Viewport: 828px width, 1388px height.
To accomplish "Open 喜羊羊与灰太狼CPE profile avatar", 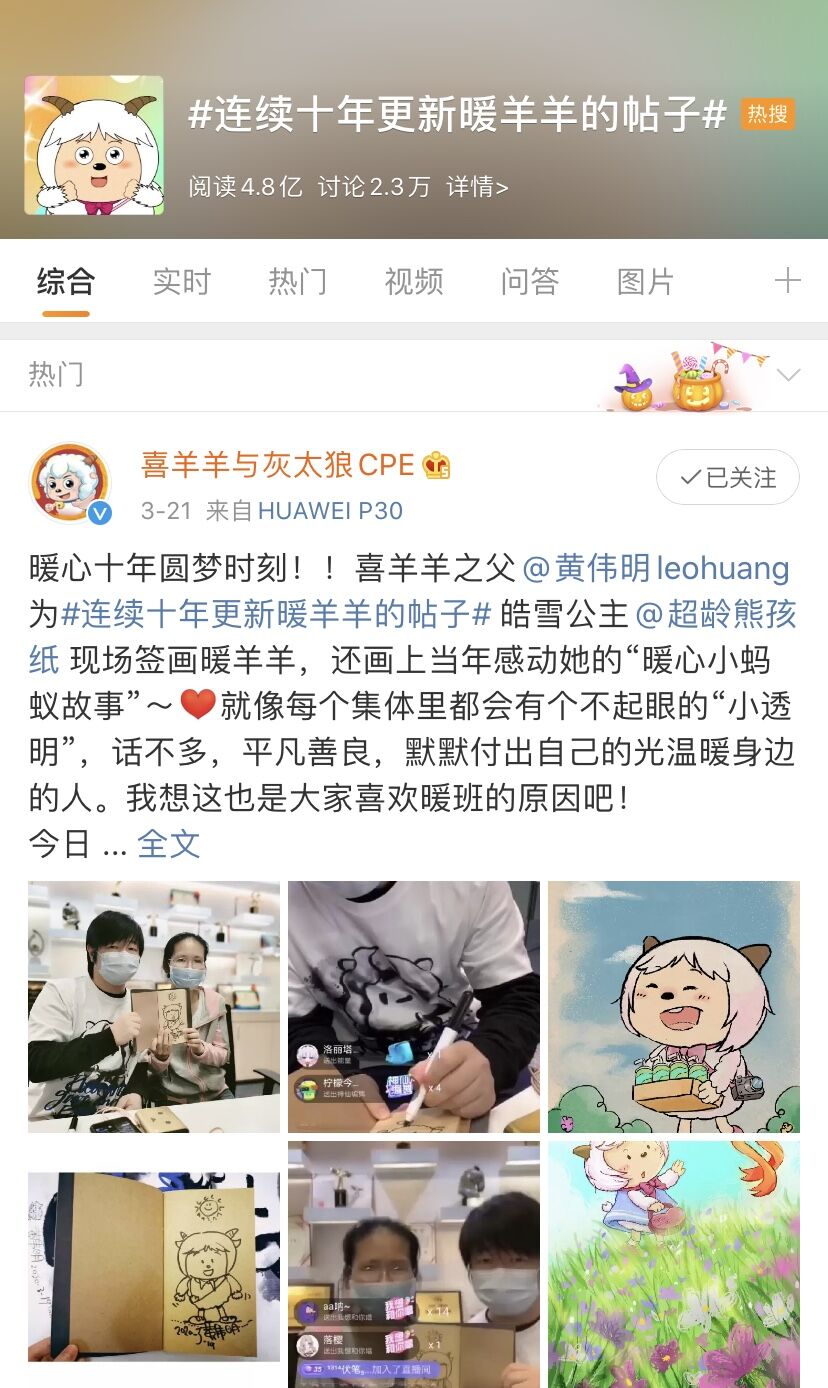I will tap(70, 484).
